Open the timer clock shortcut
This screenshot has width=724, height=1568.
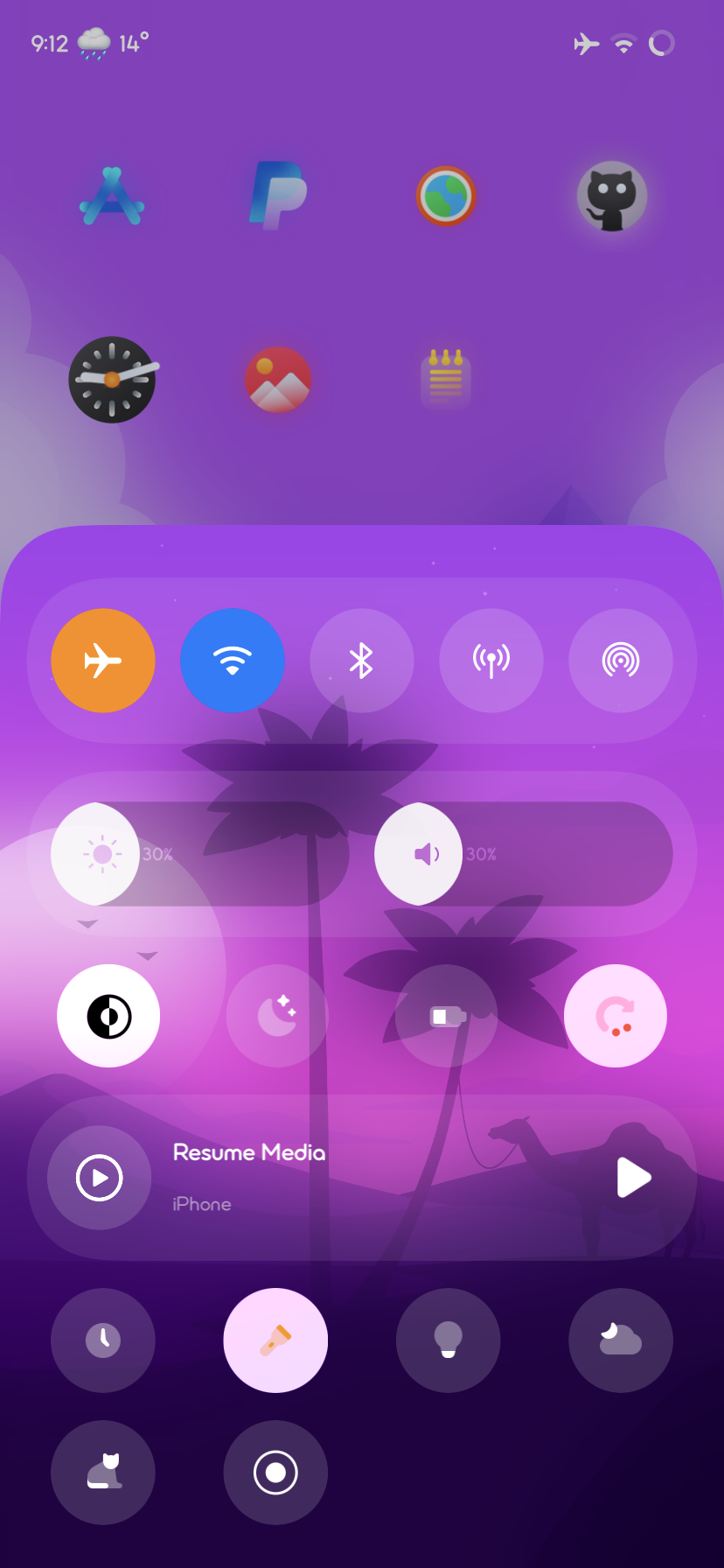click(103, 1340)
